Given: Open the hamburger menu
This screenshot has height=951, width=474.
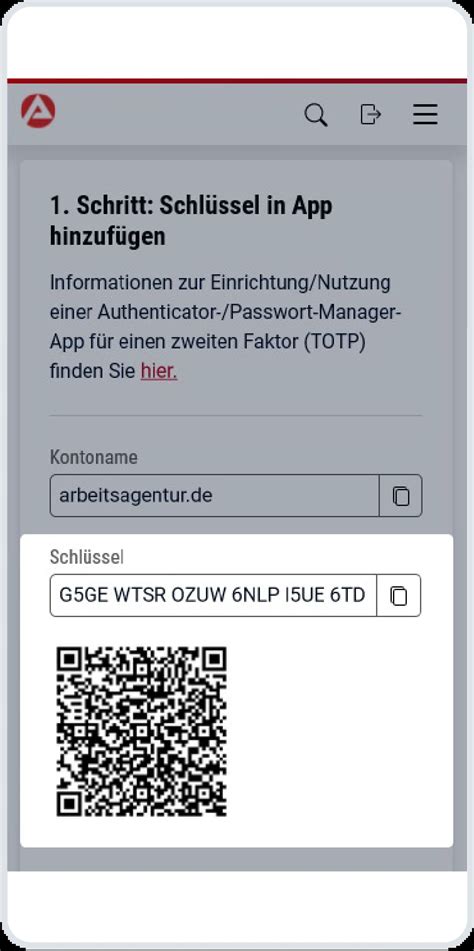Looking at the screenshot, I should click(x=426, y=114).
